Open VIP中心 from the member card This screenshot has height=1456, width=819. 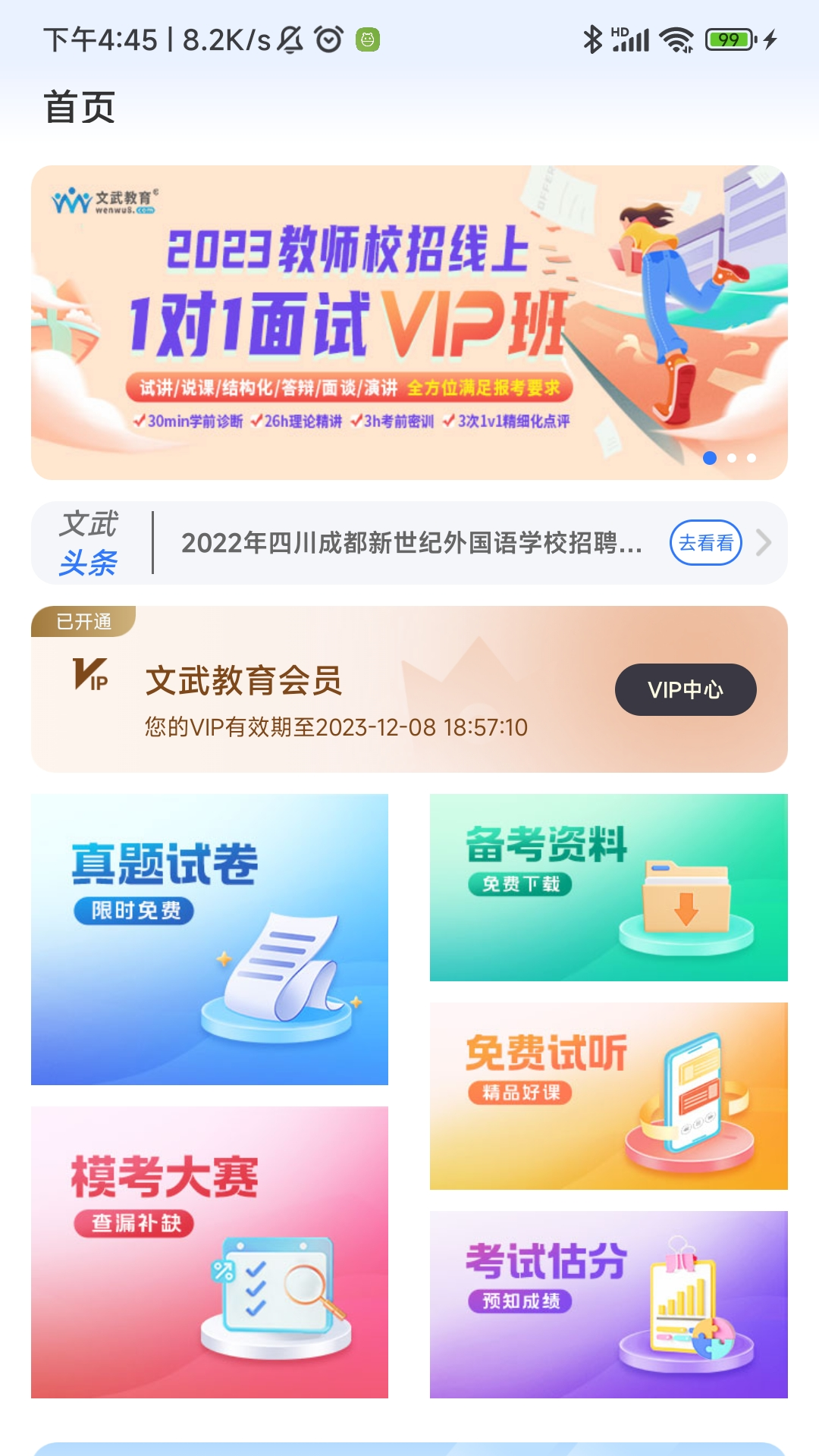tap(686, 690)
